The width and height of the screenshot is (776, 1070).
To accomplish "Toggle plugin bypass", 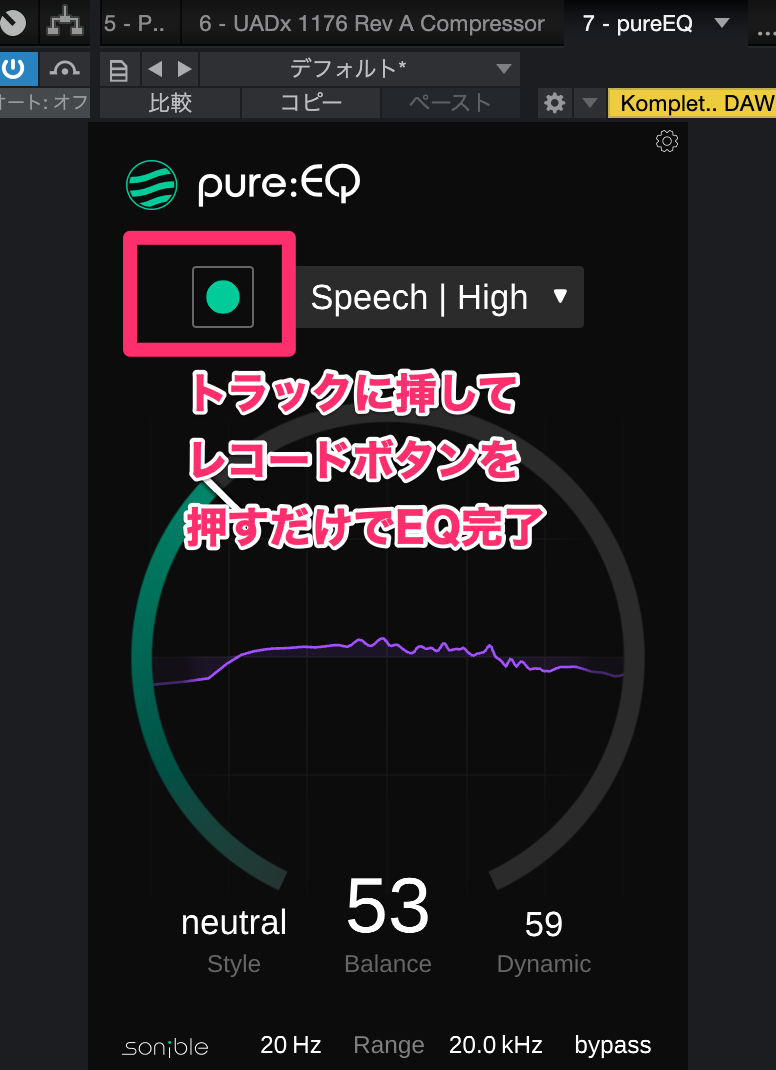I will [612, 1045].
